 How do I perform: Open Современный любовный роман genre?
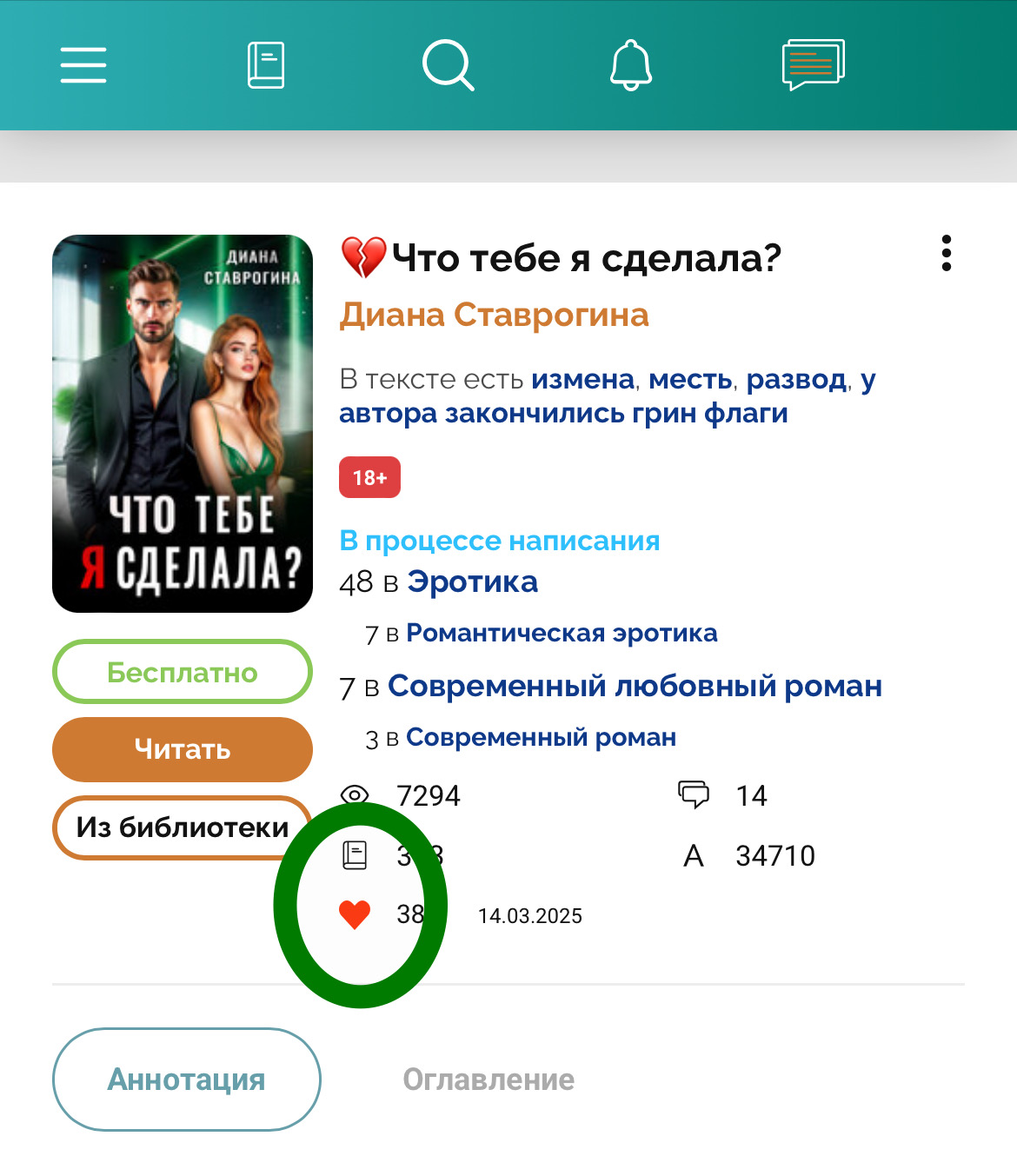click(635, 686)
